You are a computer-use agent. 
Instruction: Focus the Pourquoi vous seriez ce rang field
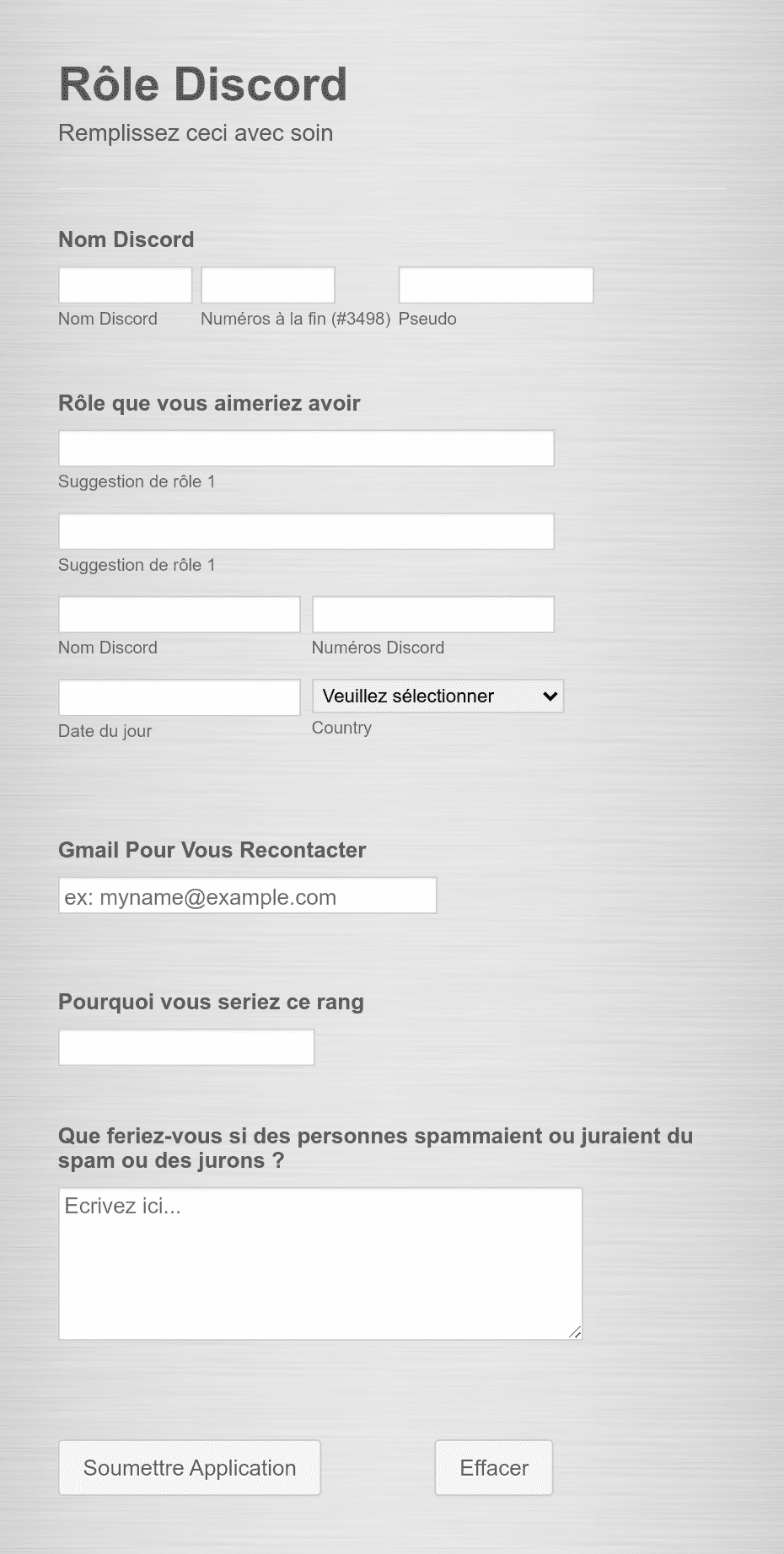pyautogui.click(x=186, y=1047)
